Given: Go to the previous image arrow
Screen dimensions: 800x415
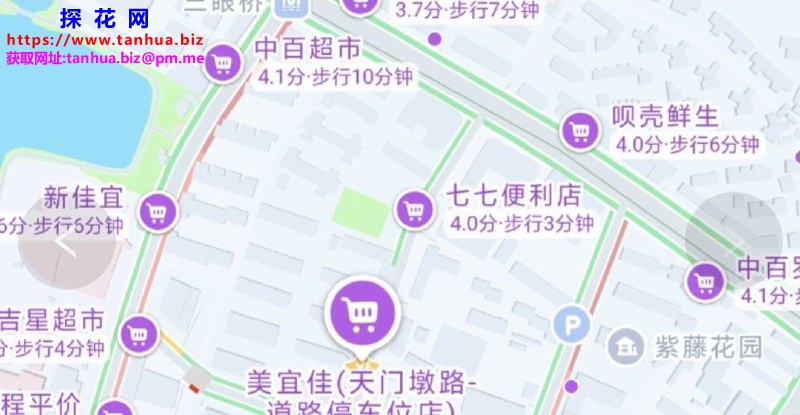Looking at the screenshot, I should click(67, 241).
